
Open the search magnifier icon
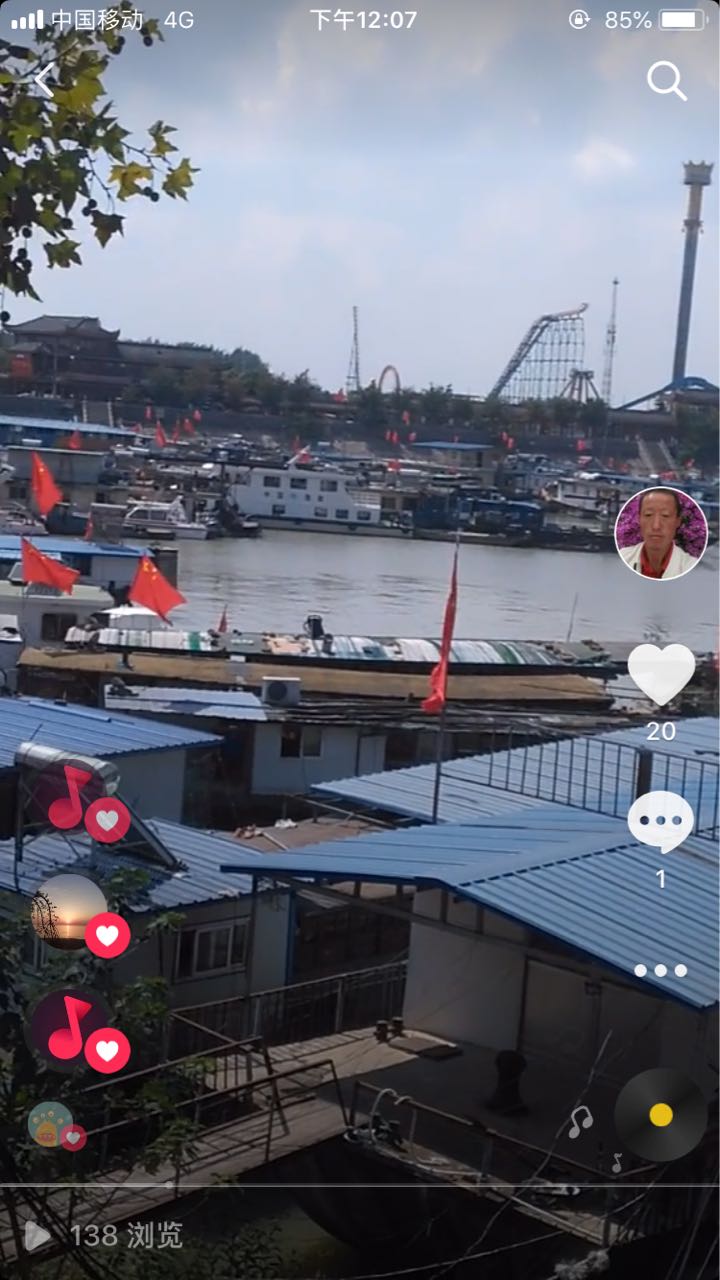tap(667, 81)
